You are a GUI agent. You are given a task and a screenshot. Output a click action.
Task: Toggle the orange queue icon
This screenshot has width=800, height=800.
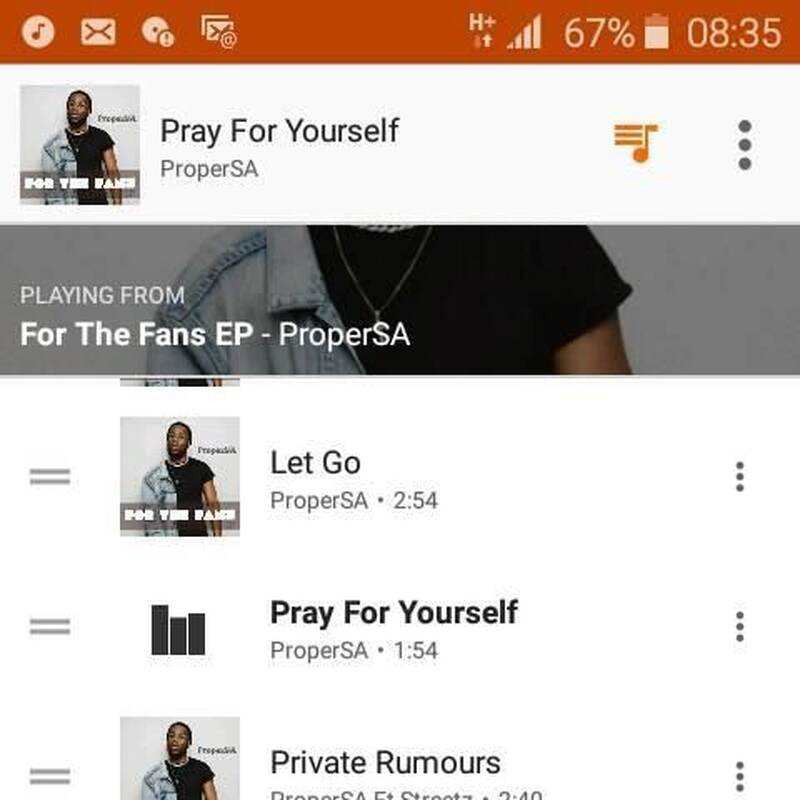pos(636,144)
